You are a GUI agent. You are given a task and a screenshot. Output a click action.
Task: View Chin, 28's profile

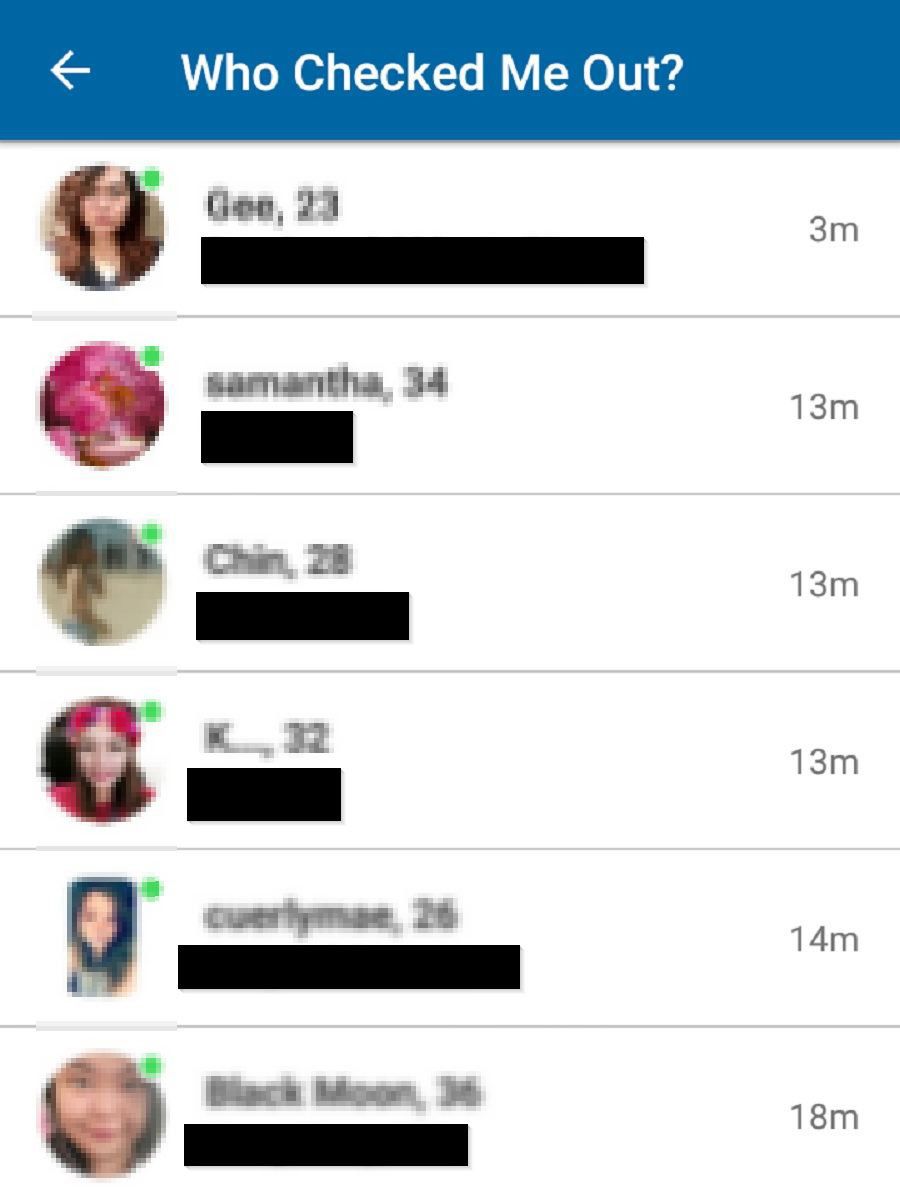click(x=450, y=583)
